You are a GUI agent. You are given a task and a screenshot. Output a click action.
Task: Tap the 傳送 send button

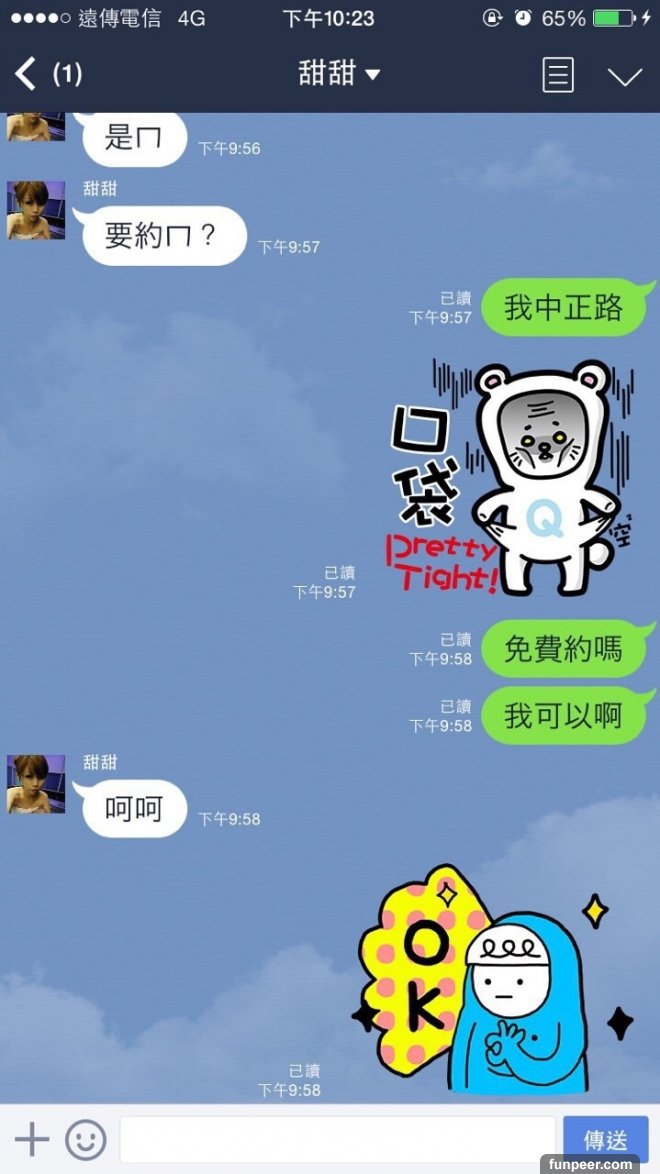click(605, 1139)
